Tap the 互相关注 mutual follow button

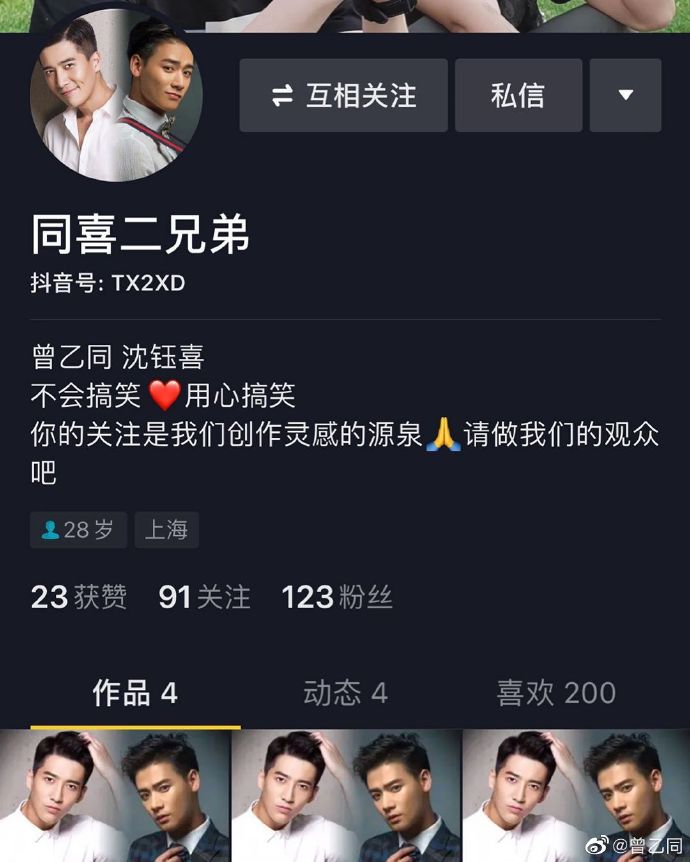click(343, 96)
